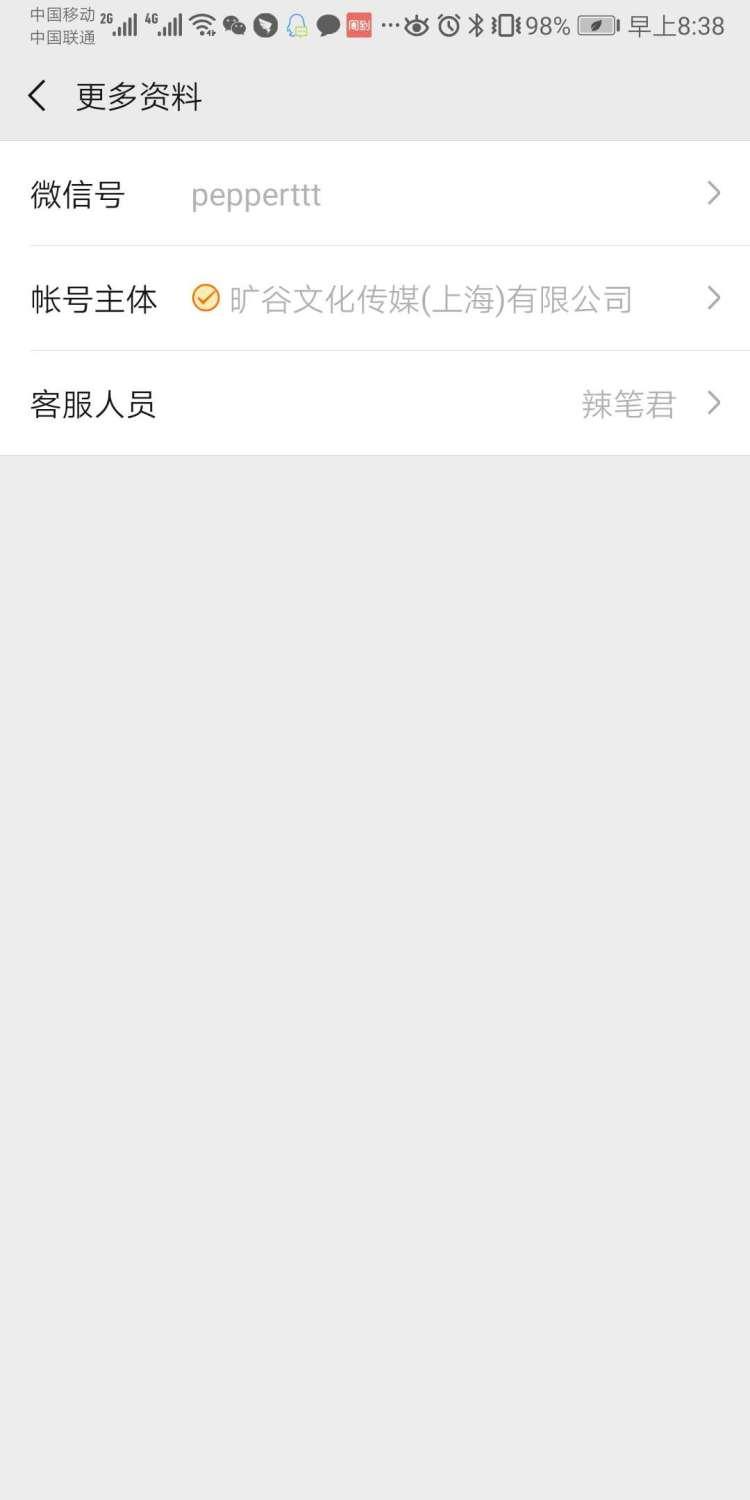
Task: Tap the Wi-Fi icon in the status bar
Action: tap(205, 25)
